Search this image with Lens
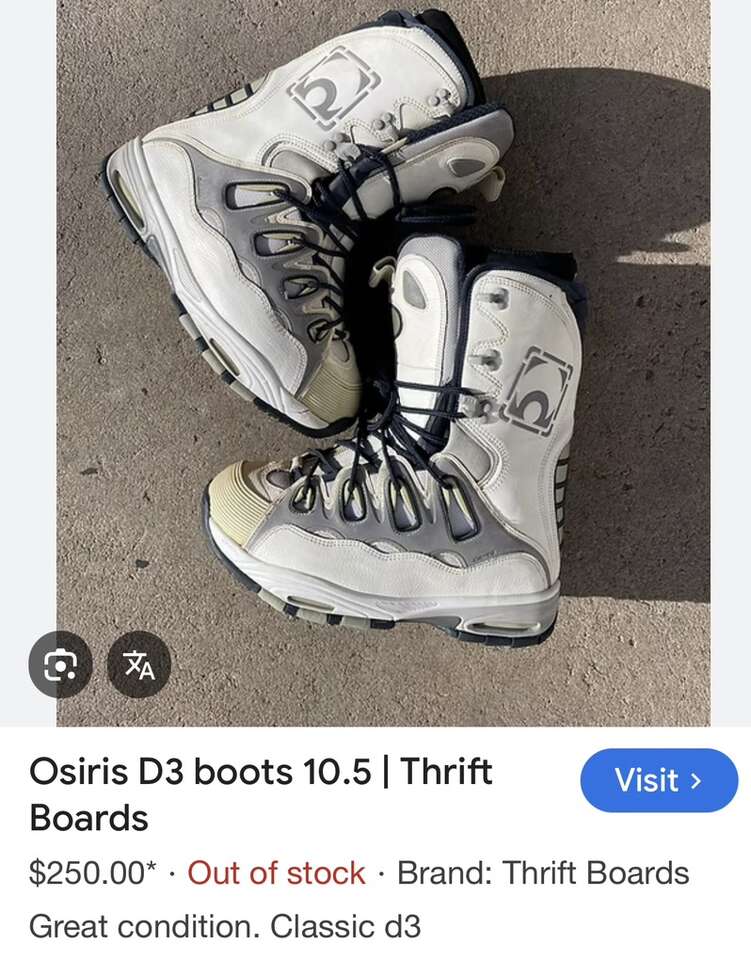This screenshot has height=960, width=751. pos(60,665)
